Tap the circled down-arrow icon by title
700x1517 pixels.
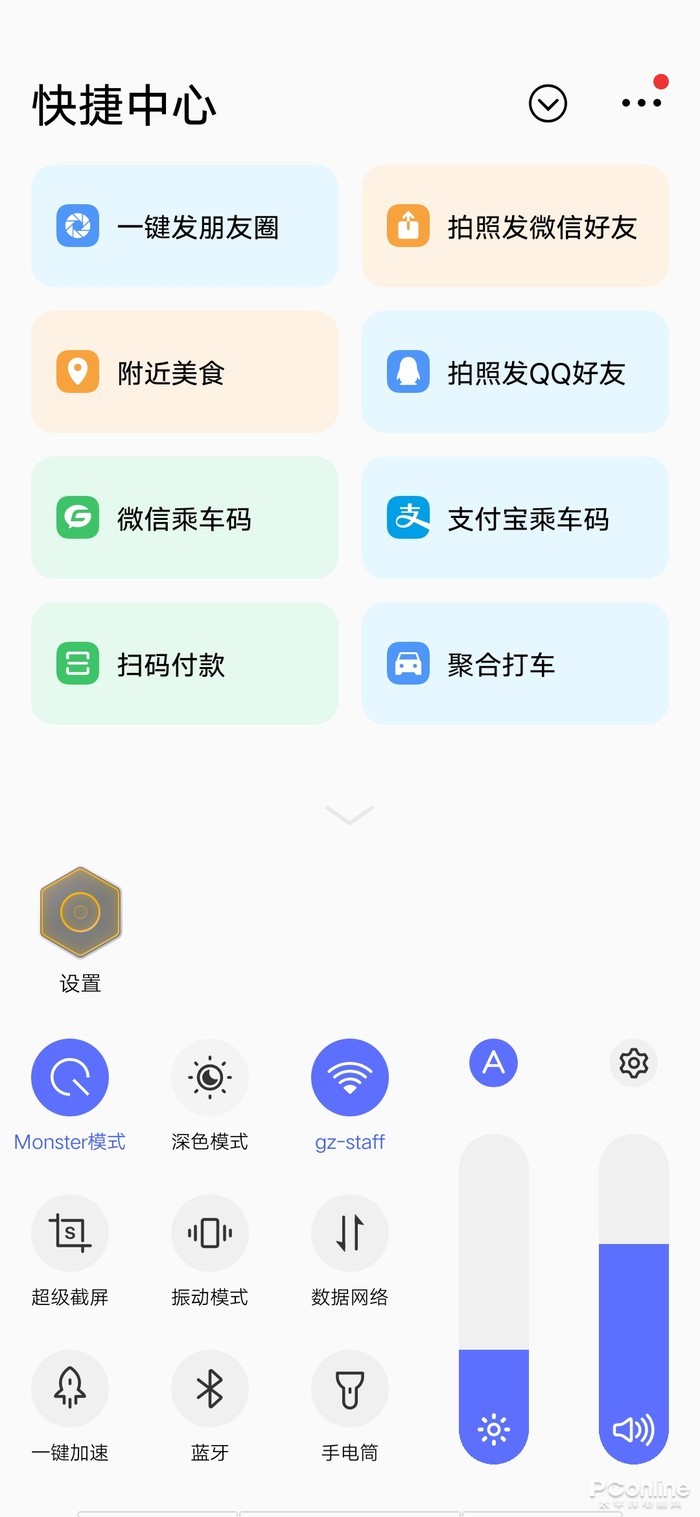click(548, 103)
